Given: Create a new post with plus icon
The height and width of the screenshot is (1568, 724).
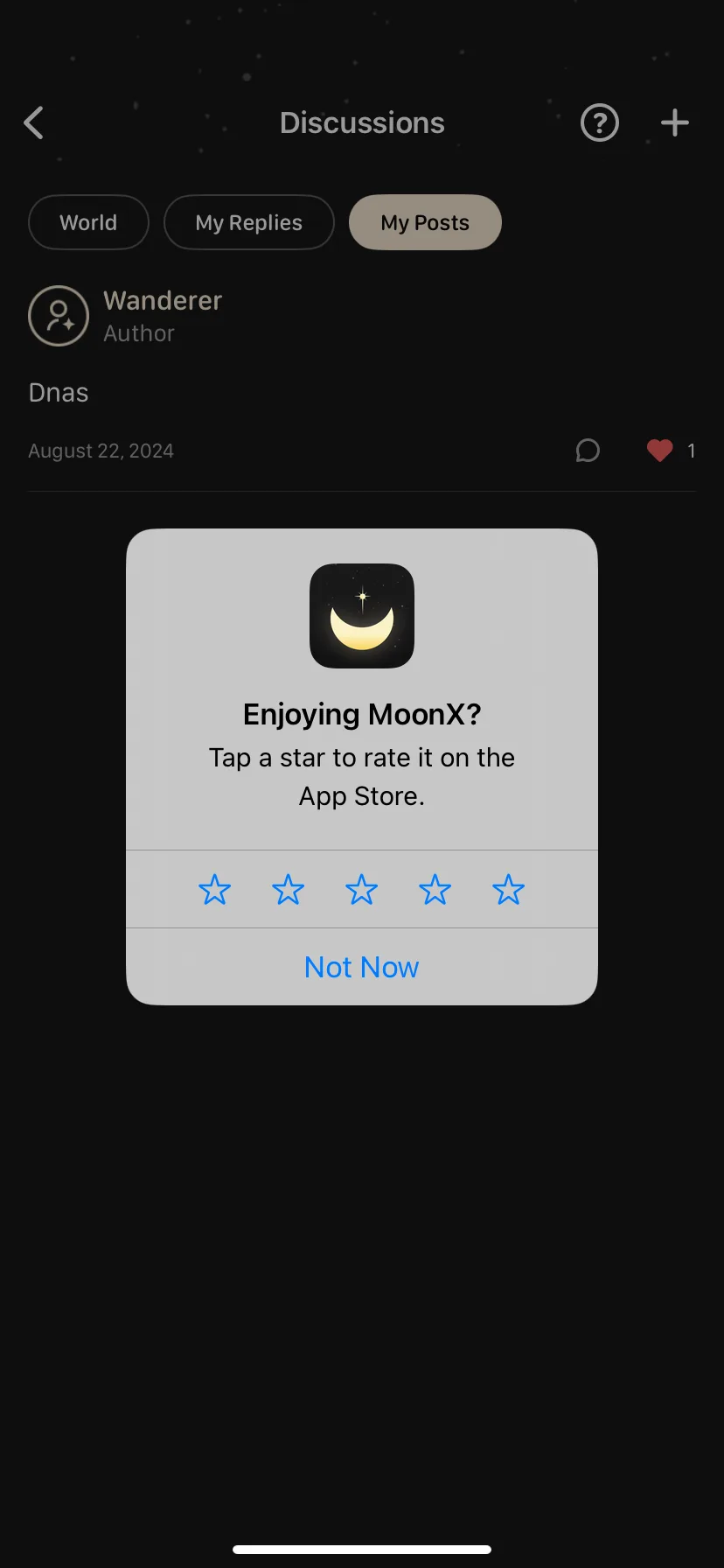Looking at the screenshot, I should (674, 123).
